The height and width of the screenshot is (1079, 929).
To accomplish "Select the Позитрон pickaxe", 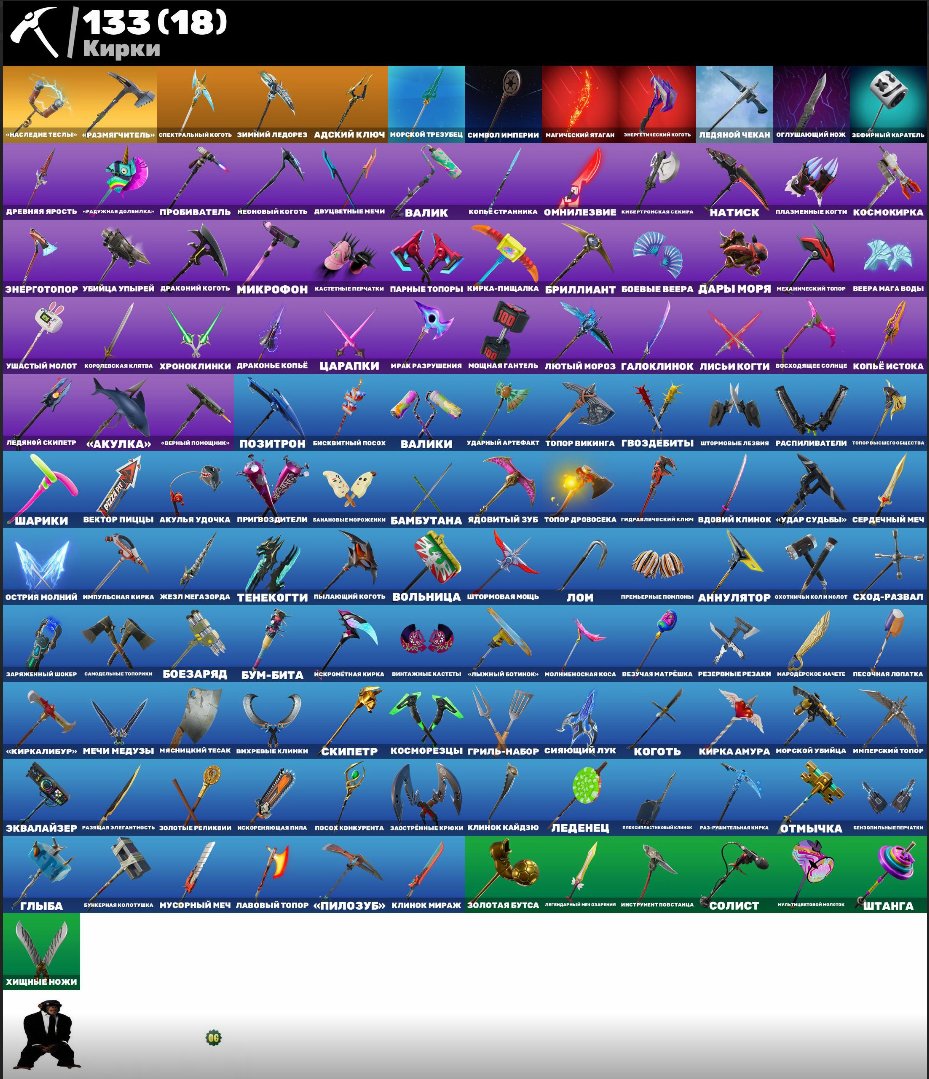I will coord(272,412).
